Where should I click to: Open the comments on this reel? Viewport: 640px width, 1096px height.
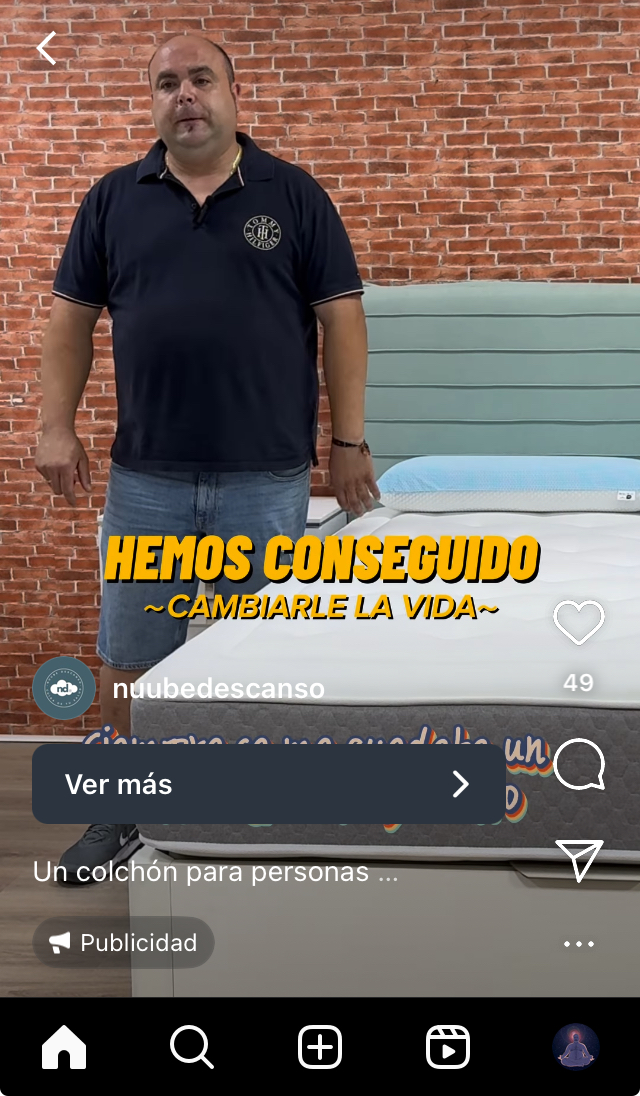(x=579, y=766)
